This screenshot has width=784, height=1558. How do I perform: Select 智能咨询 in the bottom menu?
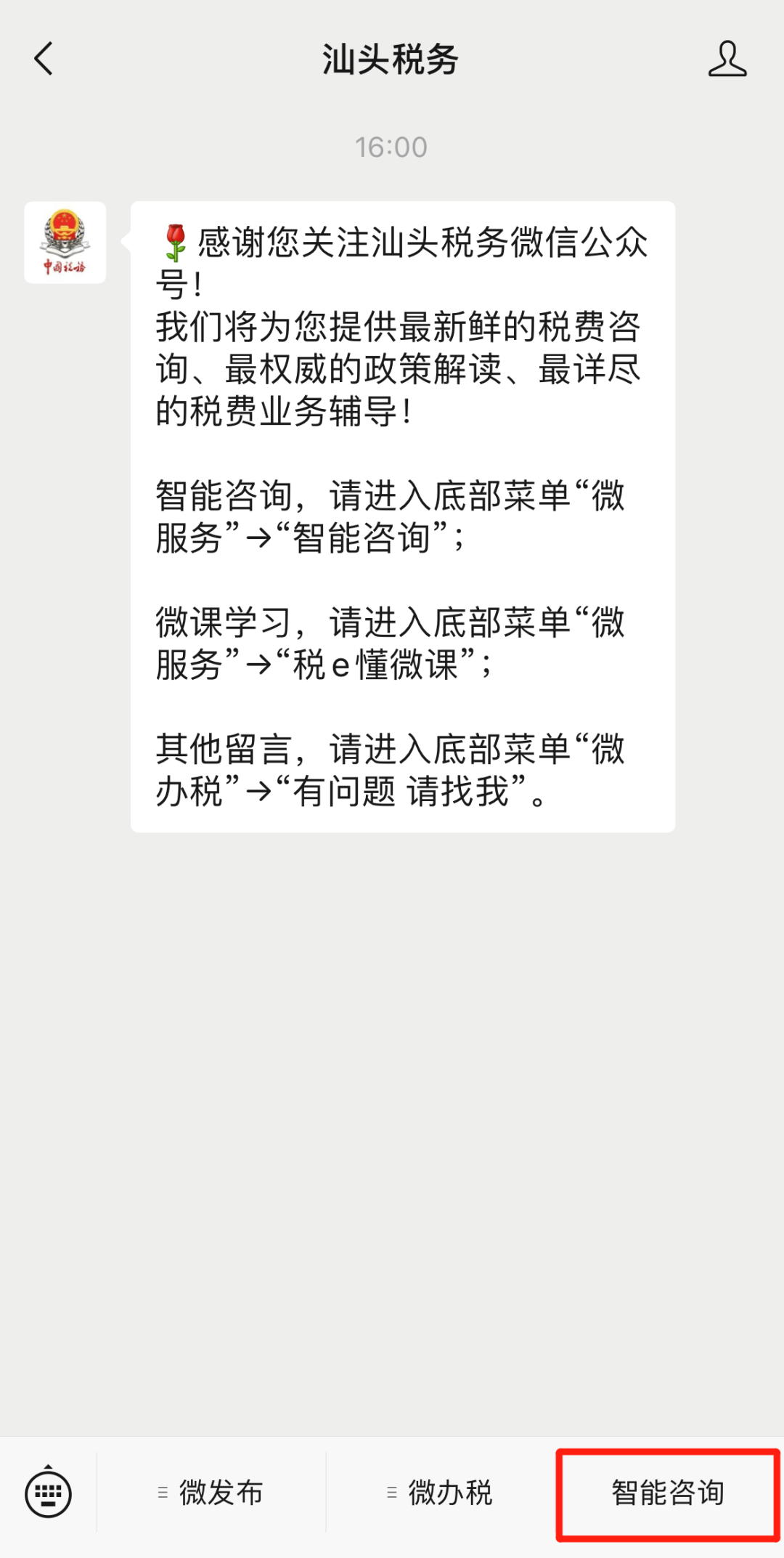point(668,1493)
